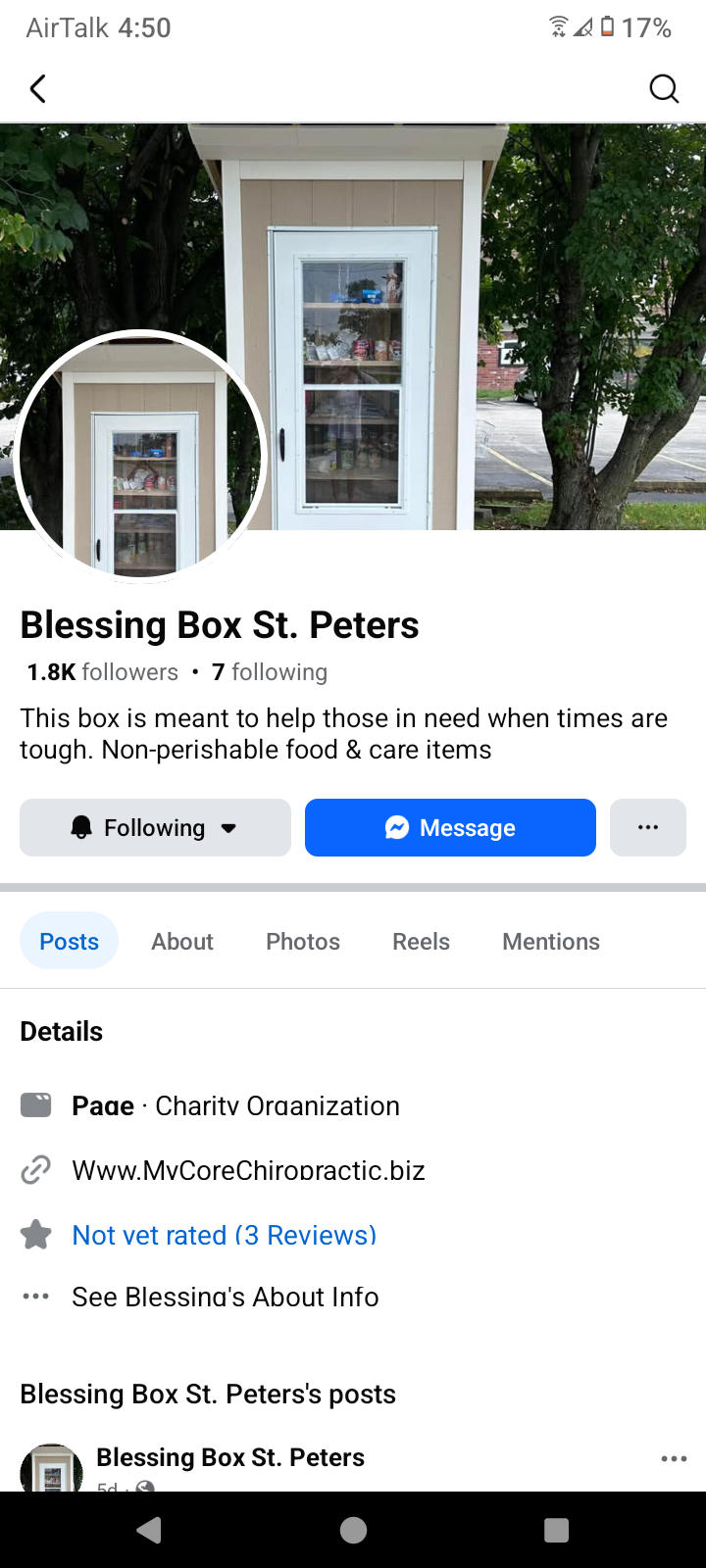Switch to the Photos tab
The width and height of the screenshot is (706, 1568).
(303, 942)
